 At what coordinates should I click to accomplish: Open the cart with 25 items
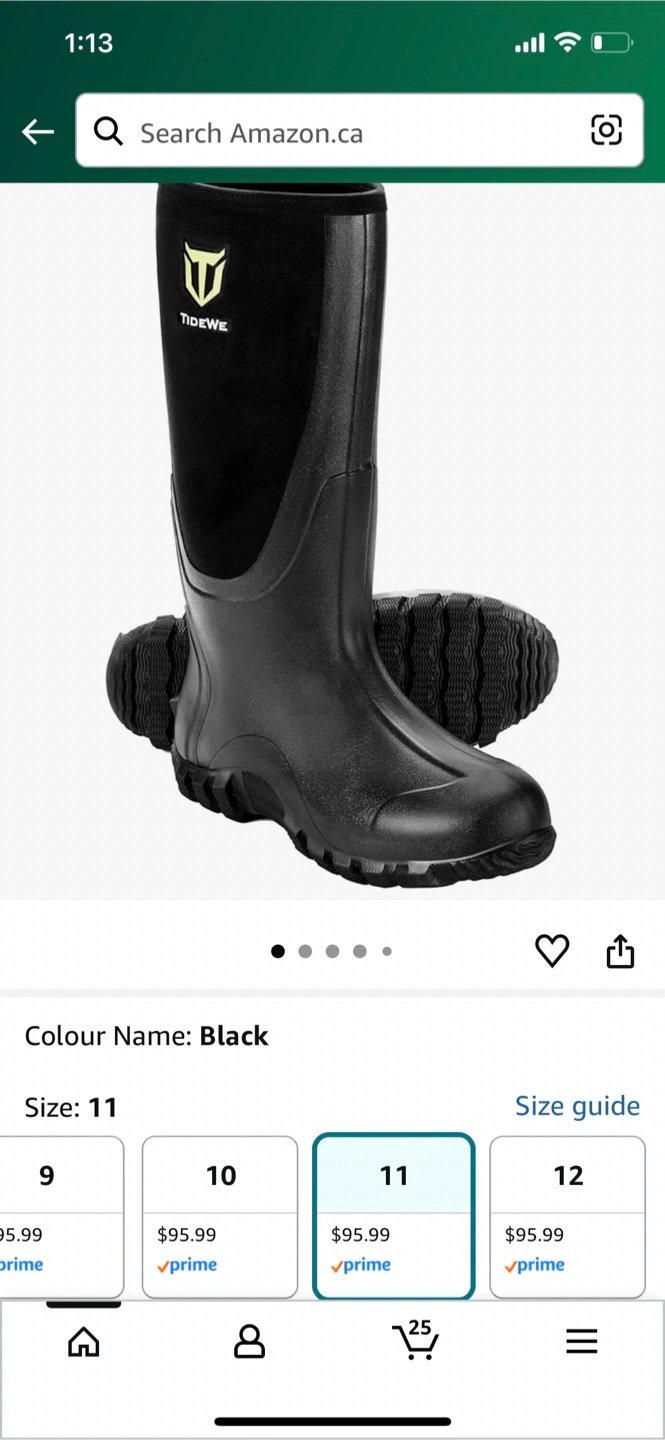[x=415, y=1339]
